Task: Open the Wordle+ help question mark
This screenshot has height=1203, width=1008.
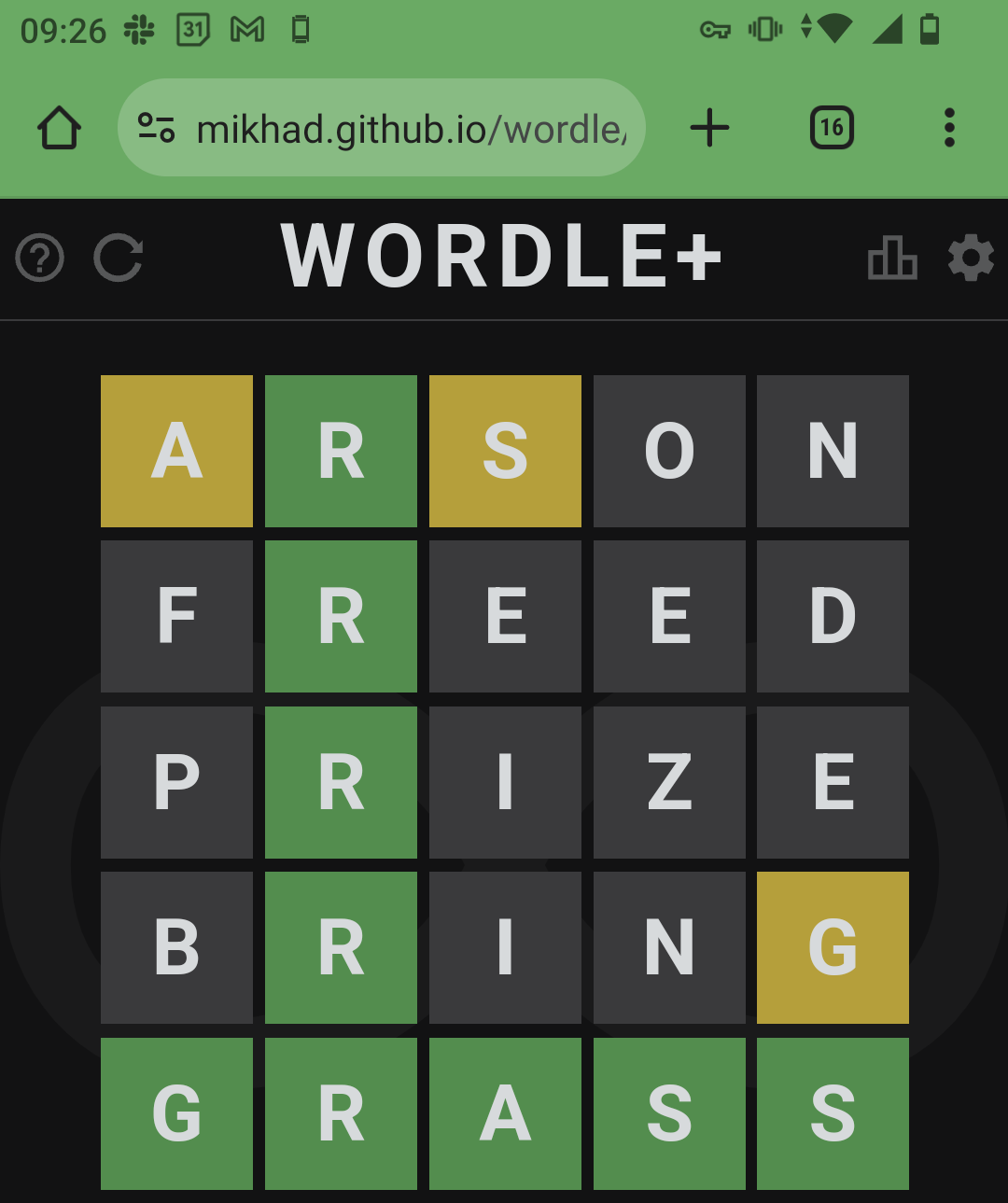Action: [40, 259]
